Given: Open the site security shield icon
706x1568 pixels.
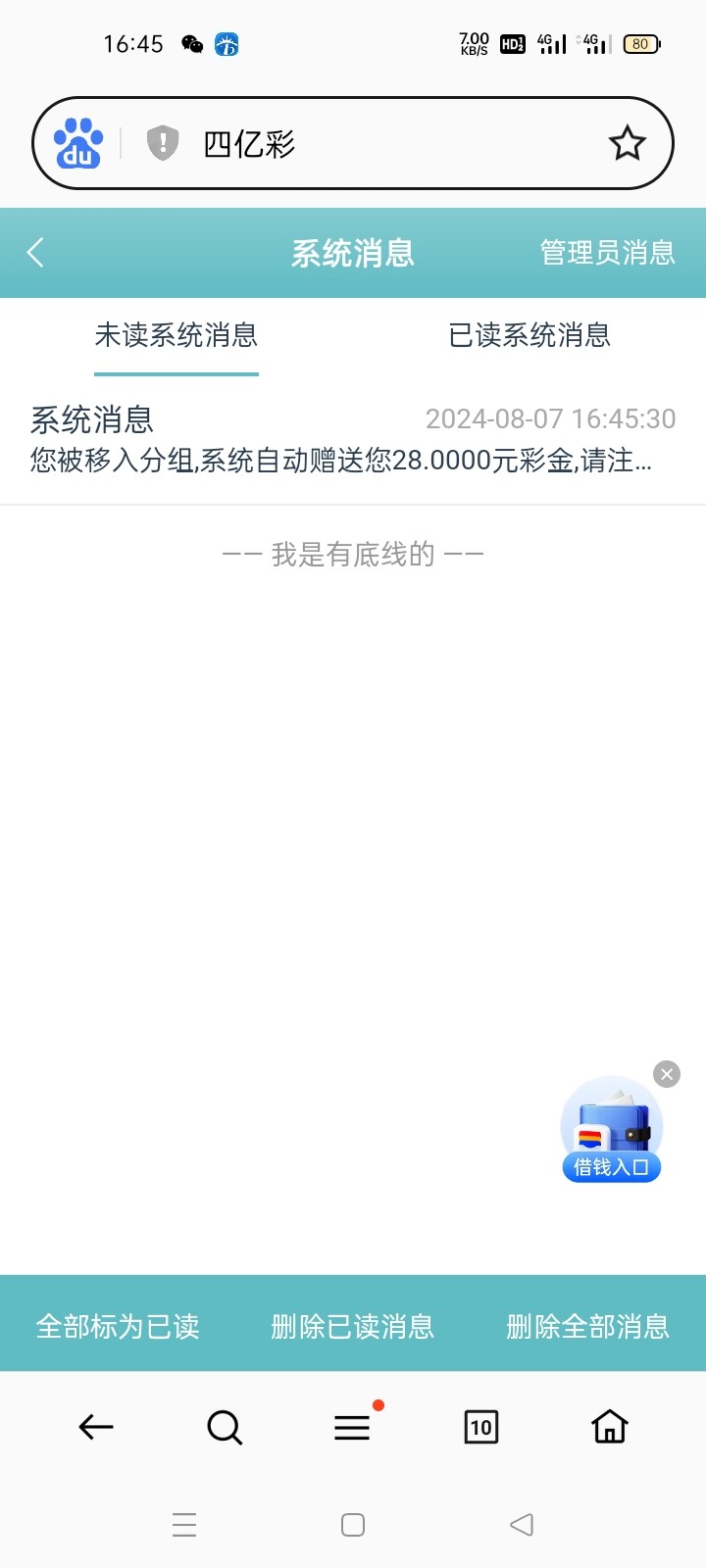Looking at the screenshot, I should [x=163, y=143].
